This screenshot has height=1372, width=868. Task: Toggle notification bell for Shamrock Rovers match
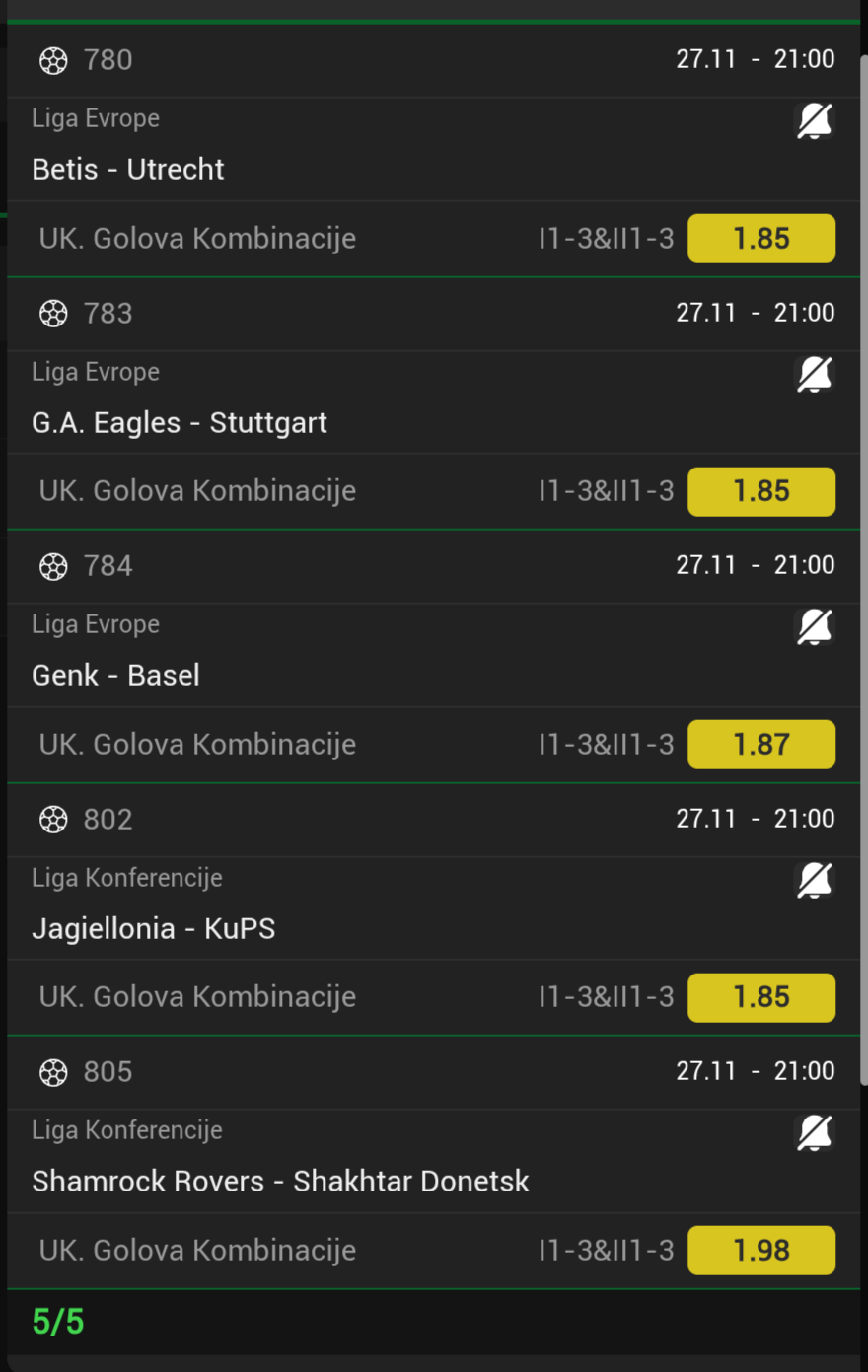tap(814, 1133)
